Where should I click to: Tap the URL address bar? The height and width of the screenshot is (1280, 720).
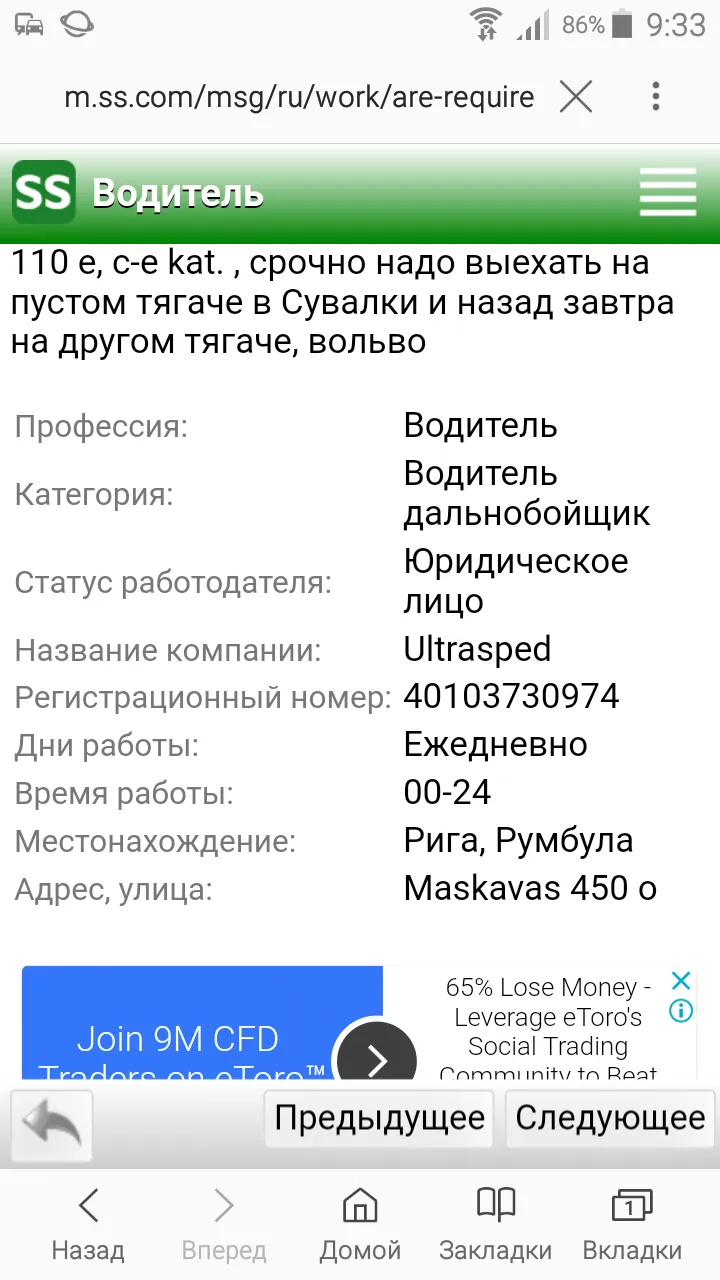pos(299,97)
